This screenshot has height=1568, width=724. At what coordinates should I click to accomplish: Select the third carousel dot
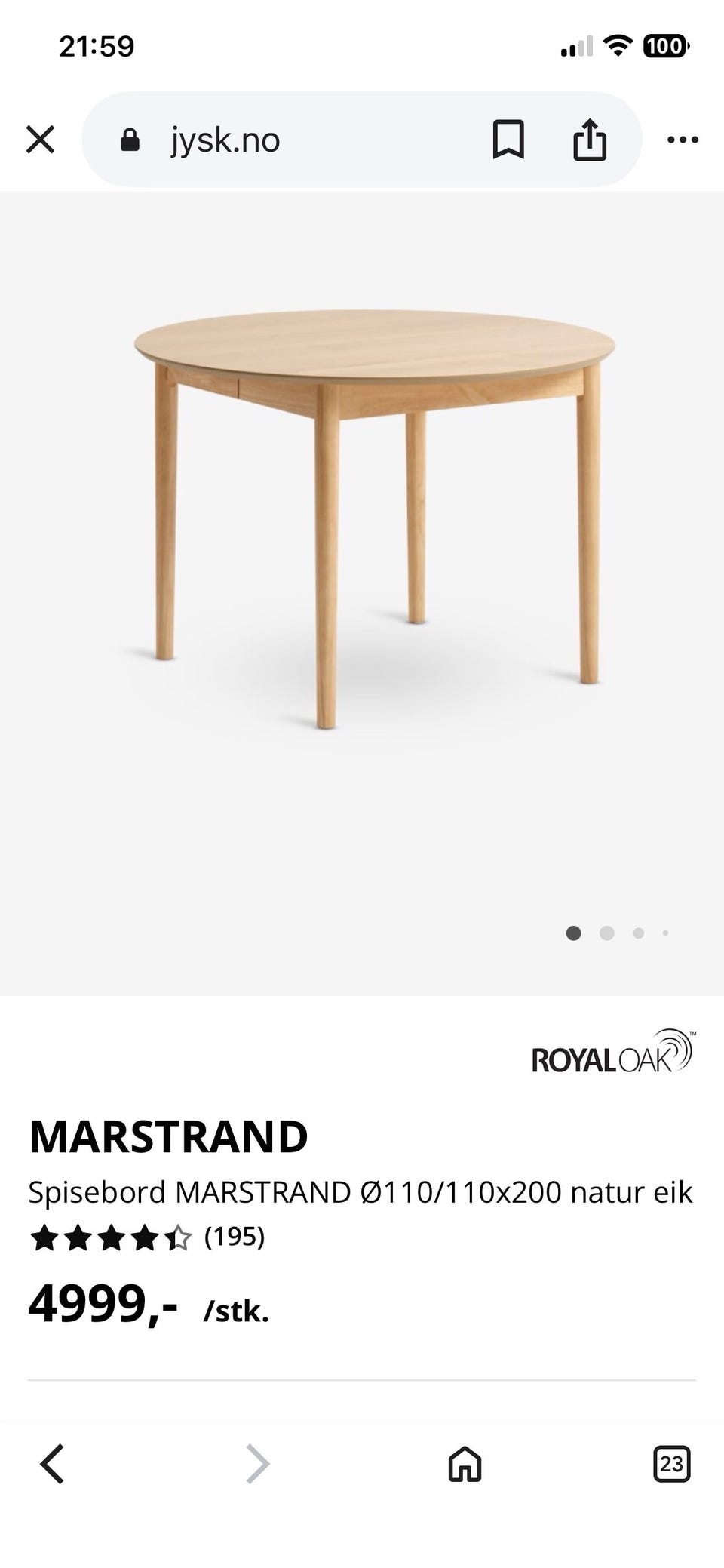click(x=636, y=933)
